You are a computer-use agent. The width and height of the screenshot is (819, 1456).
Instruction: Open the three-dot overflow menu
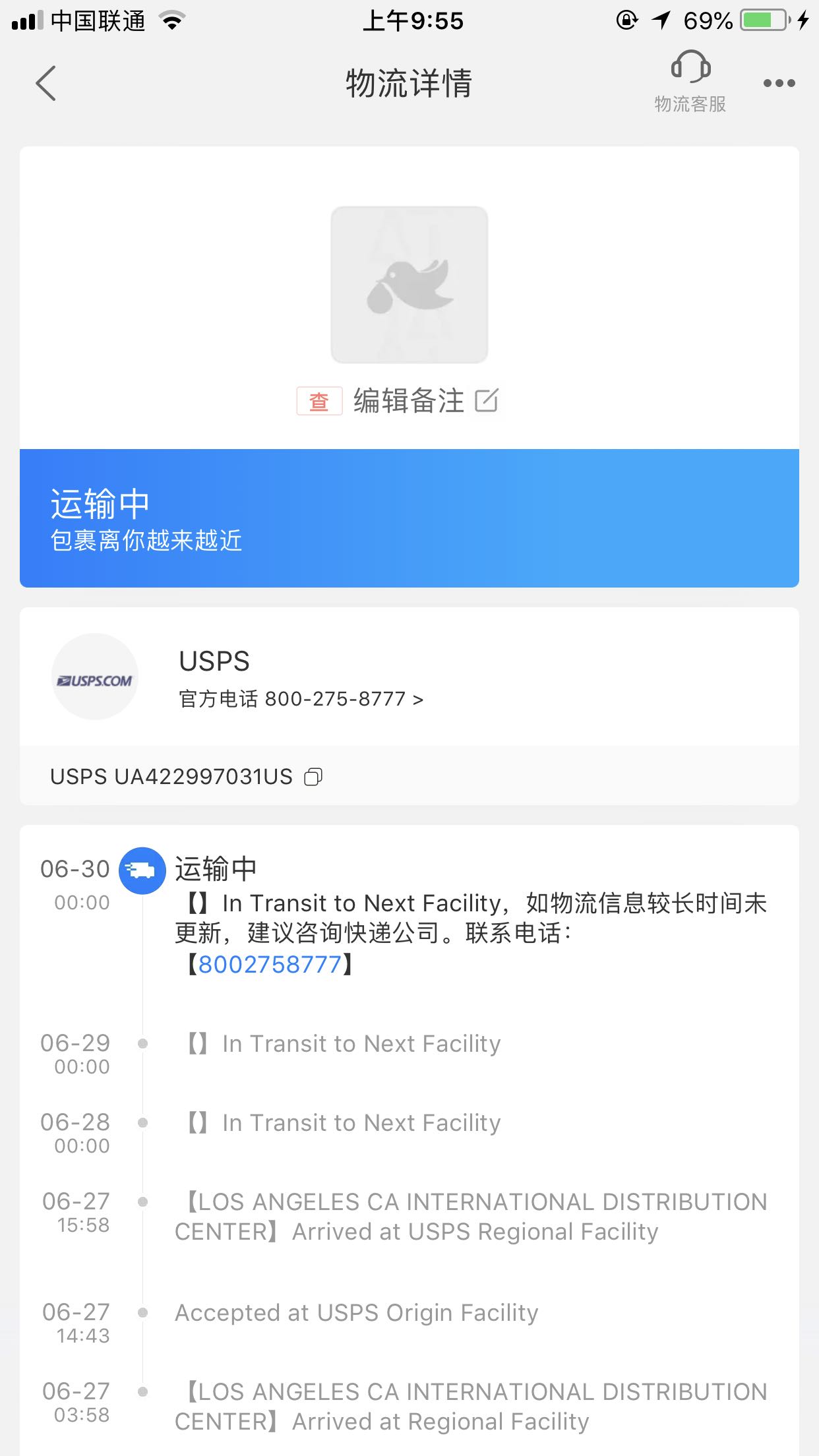pyautogui.click(x=779, y=84)
